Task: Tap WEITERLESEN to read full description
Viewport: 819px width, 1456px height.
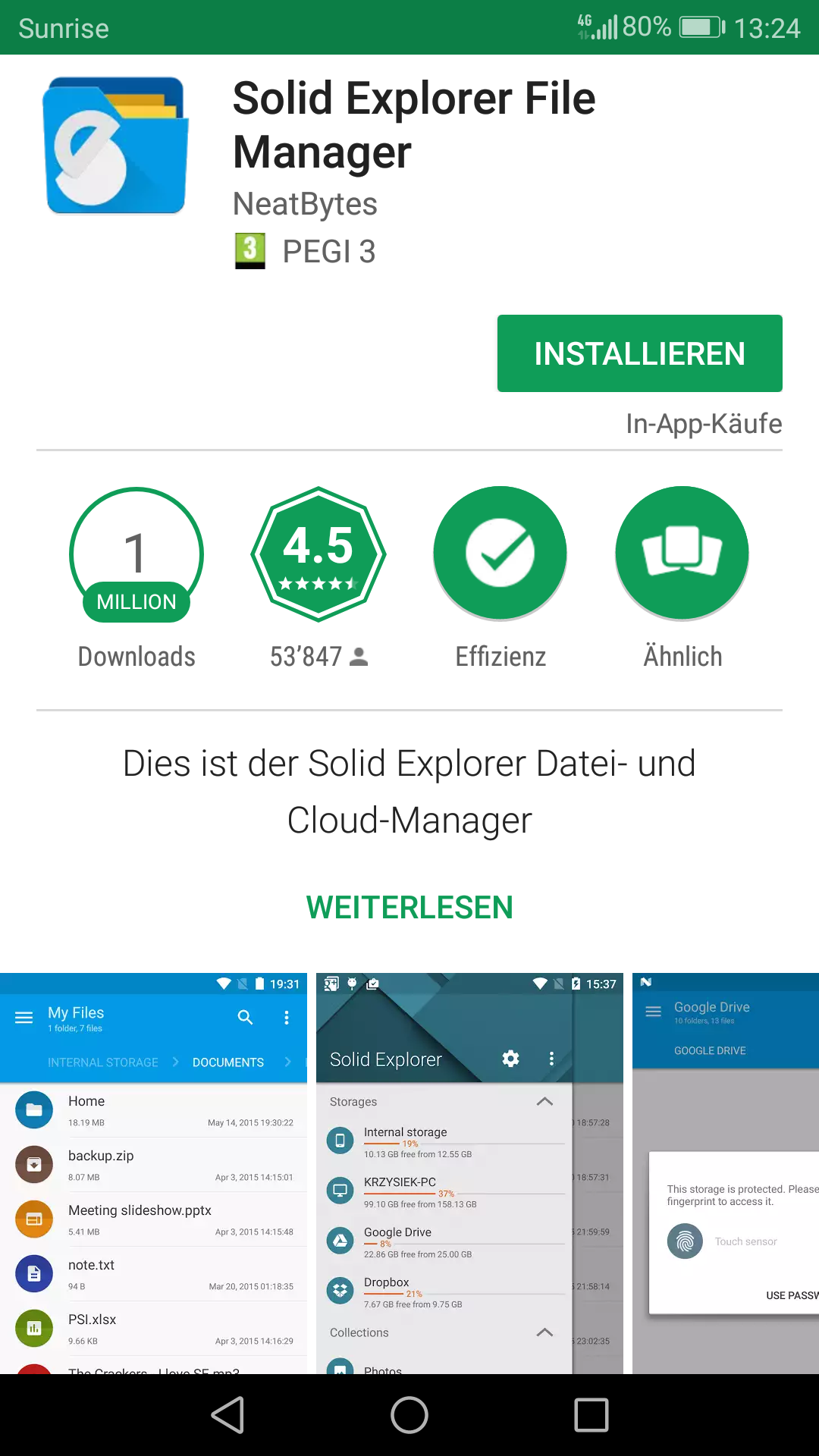Action: [x=409, y=907]
